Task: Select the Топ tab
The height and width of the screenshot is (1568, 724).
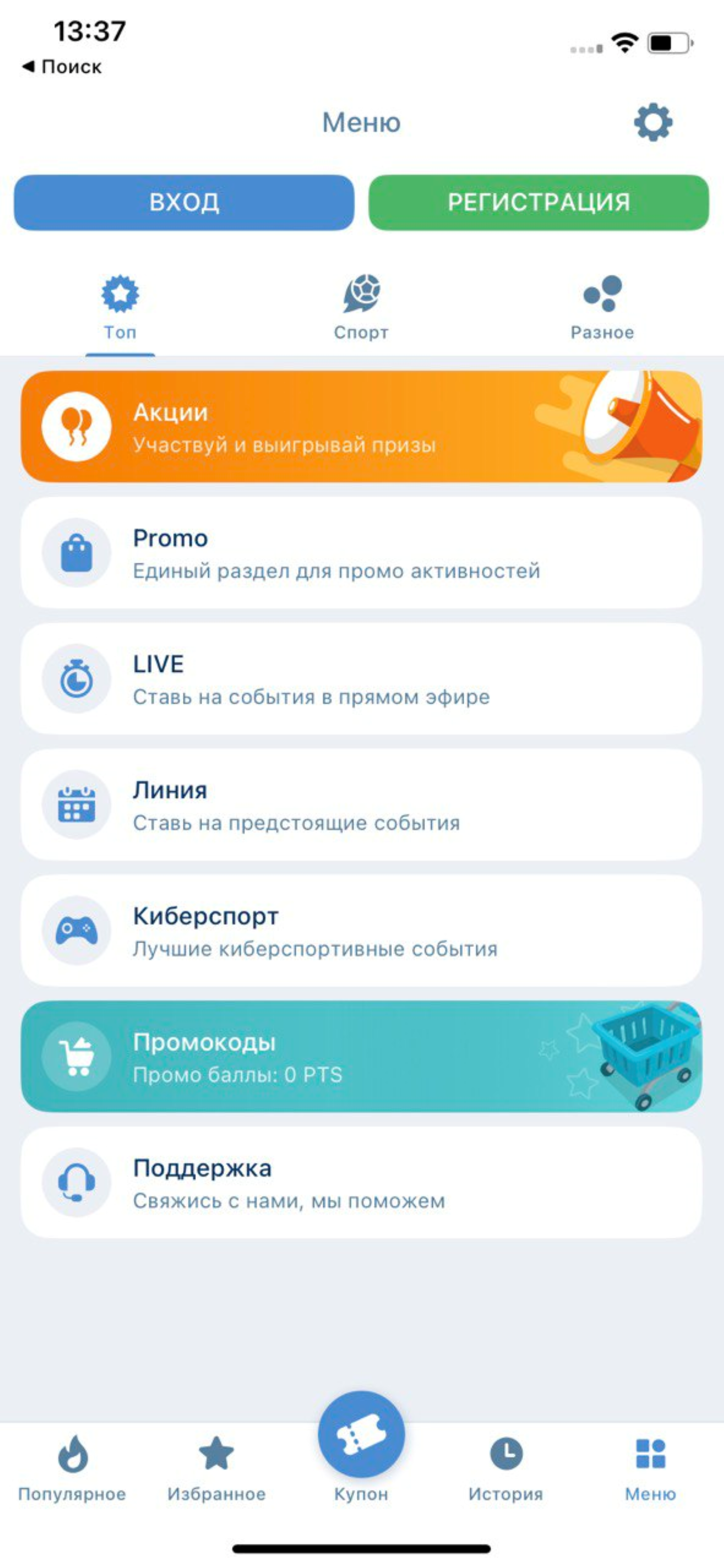Action: pos(120,308)
